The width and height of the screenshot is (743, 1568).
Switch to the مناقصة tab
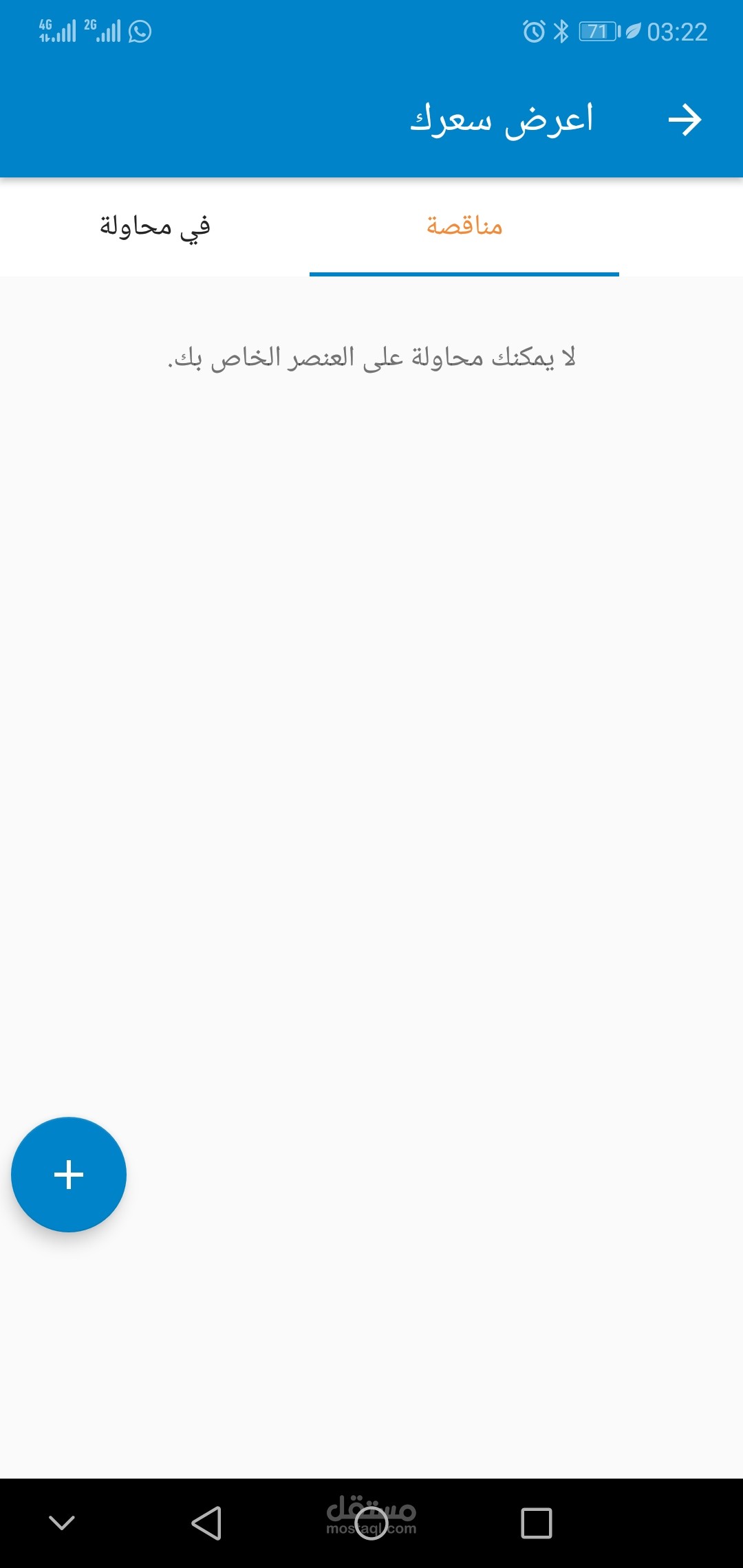[x=464, y=226]
